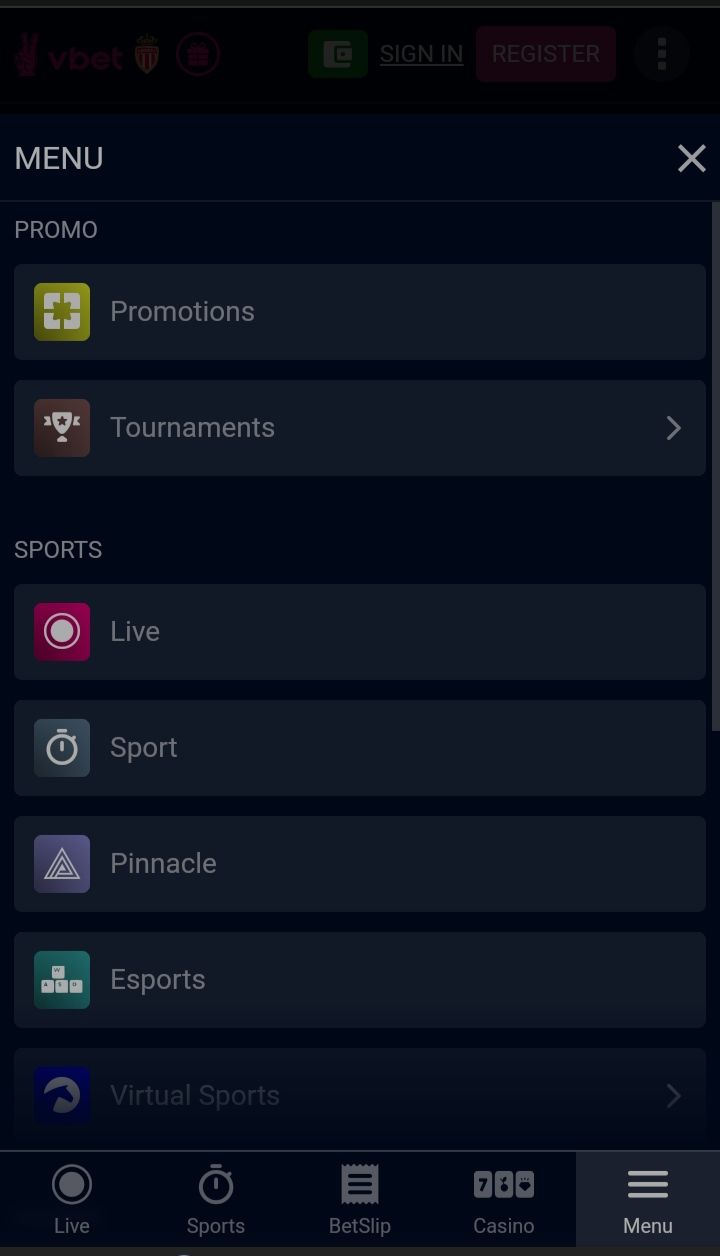Tap the REGISTER button
This screenshot has height=1256, width=720.
546,54
